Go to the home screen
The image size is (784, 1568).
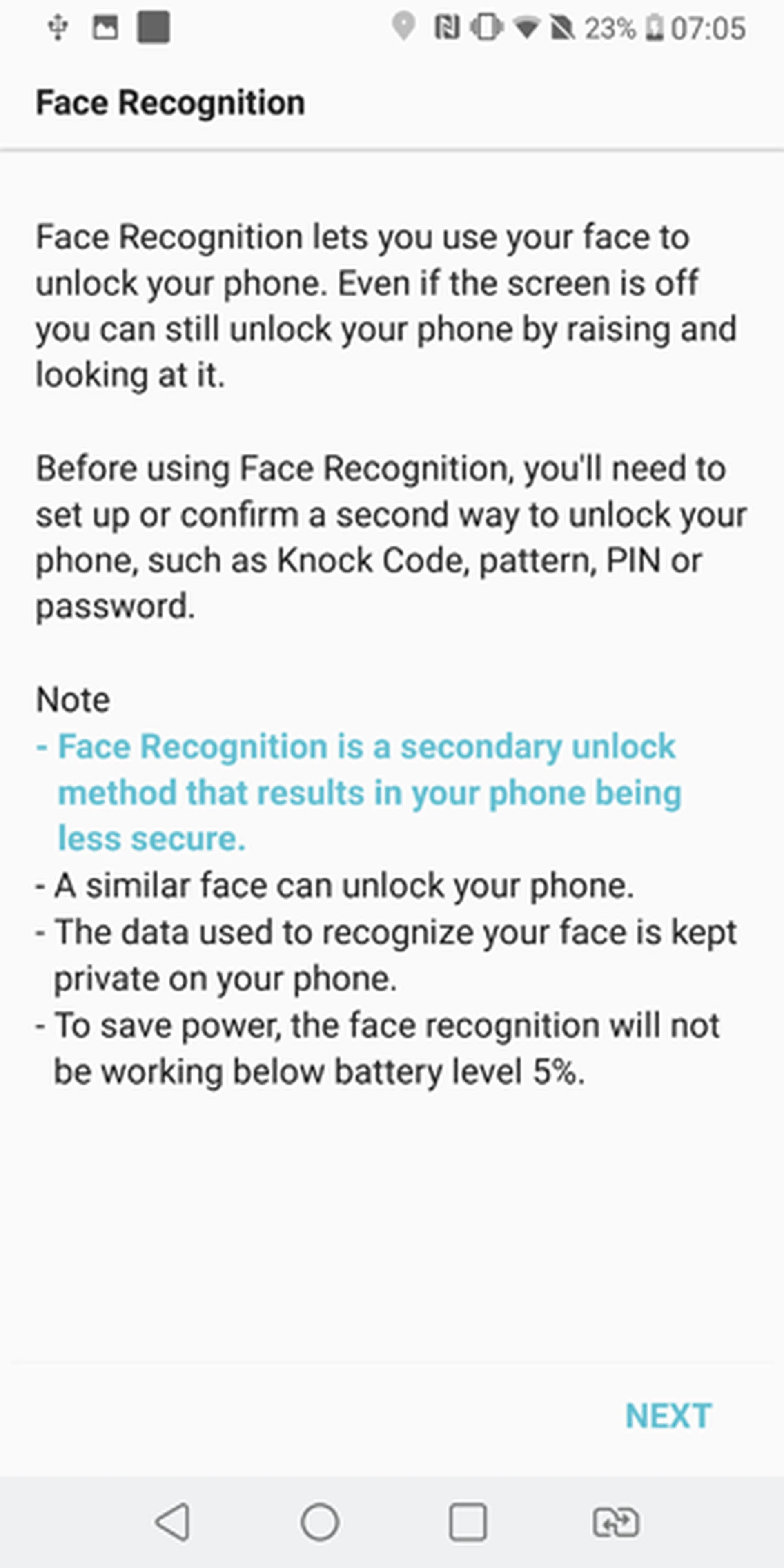pos(320,1522)
